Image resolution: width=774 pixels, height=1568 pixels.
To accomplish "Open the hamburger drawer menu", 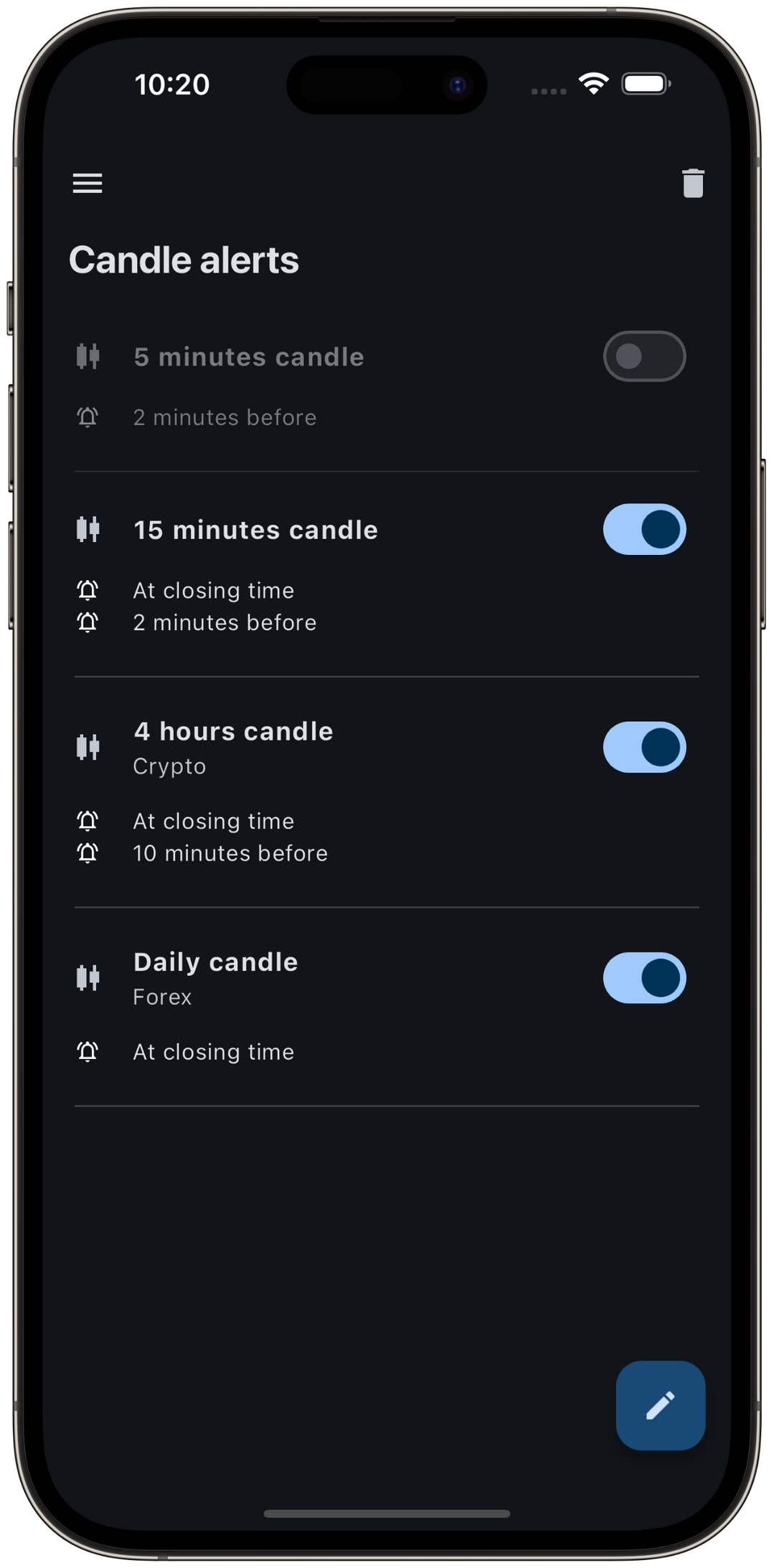I will point(88,183).
